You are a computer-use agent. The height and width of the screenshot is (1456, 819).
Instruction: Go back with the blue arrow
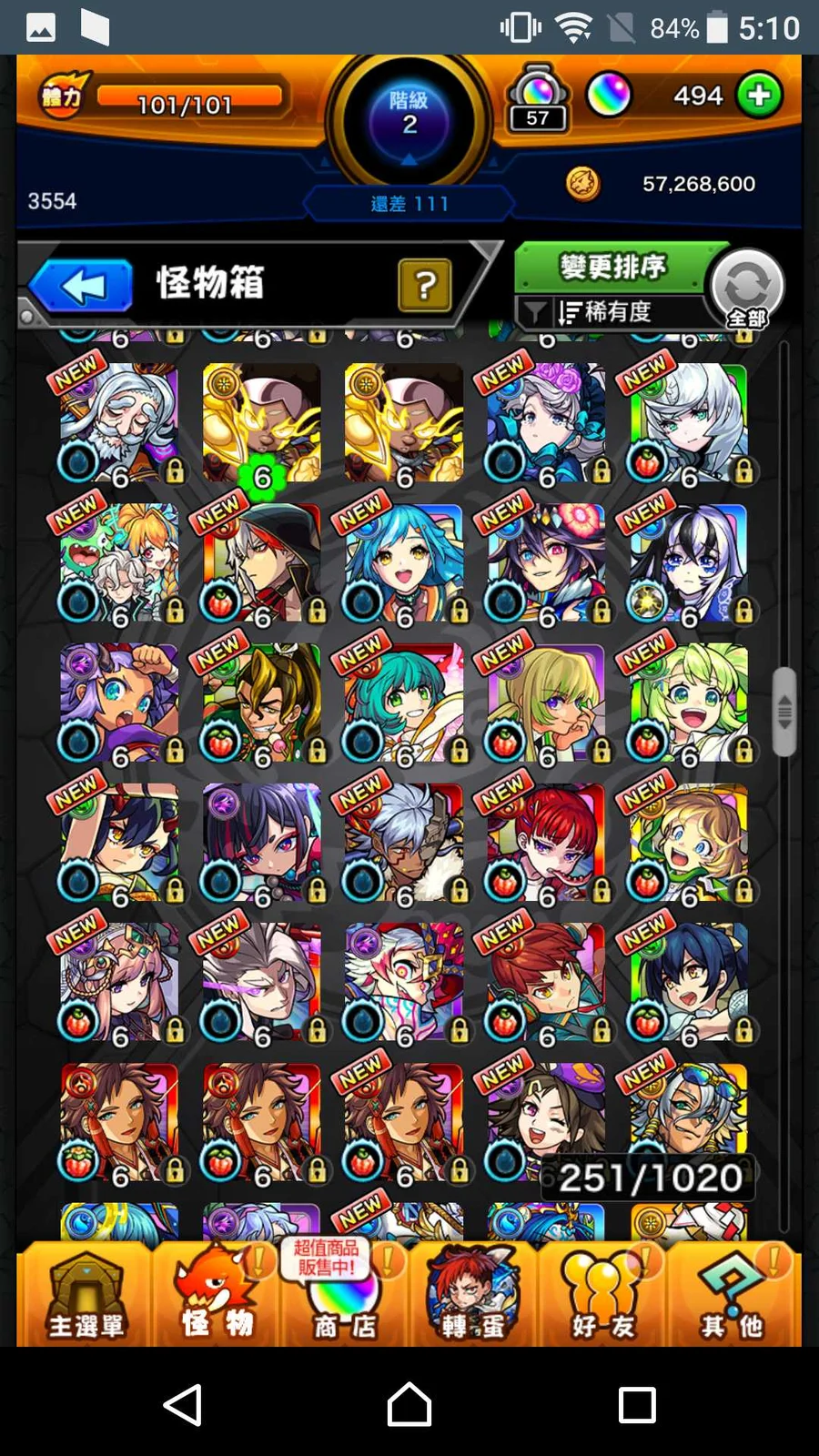[x=83, y=286]
